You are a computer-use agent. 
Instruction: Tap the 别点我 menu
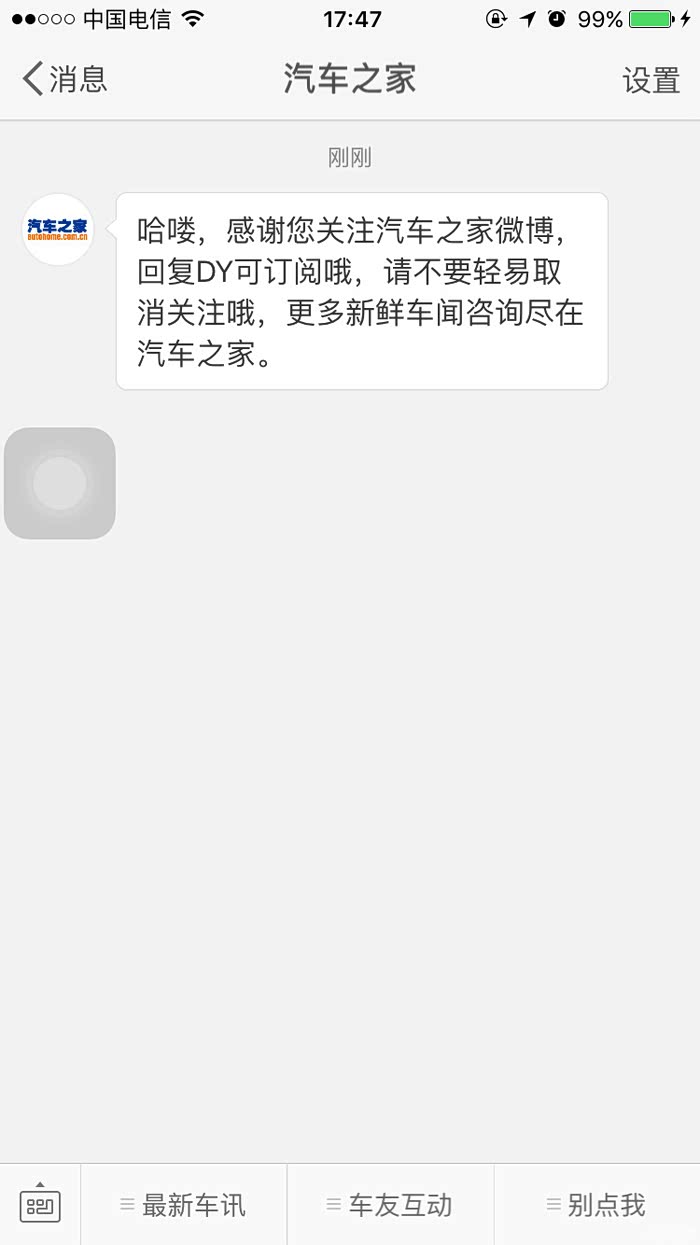[597, 1205]
